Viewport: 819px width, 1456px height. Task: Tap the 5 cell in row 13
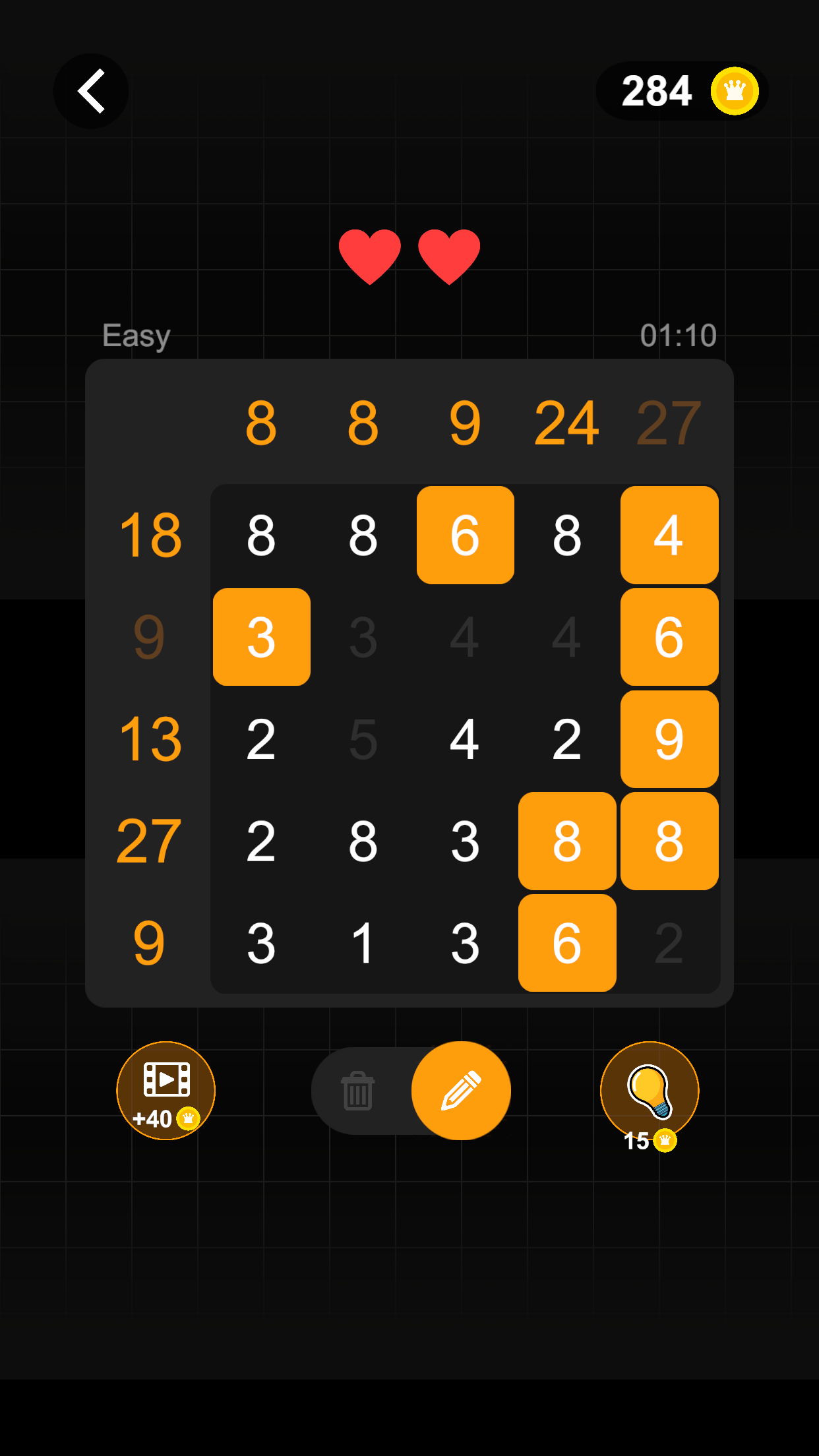pyautogui.click(x=363, y=739)
